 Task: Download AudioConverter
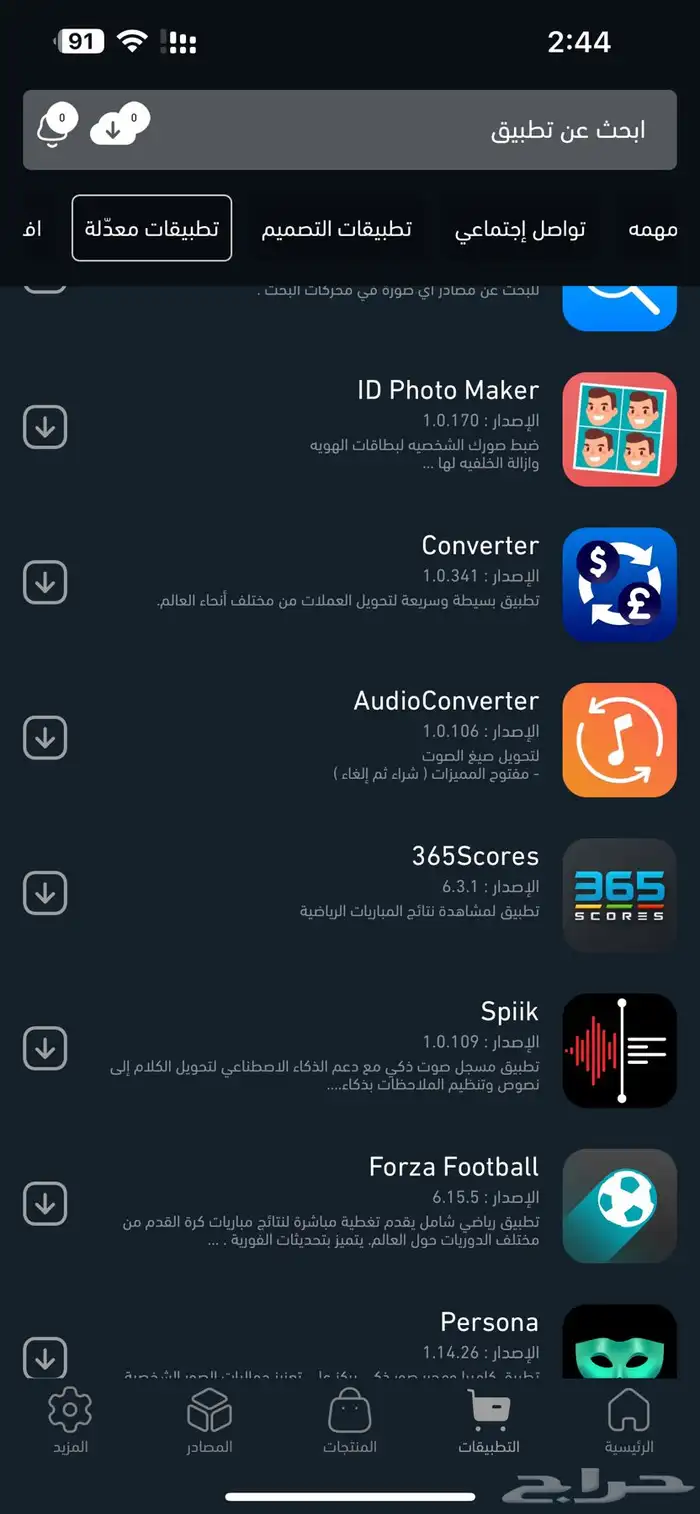click(45, 738)
